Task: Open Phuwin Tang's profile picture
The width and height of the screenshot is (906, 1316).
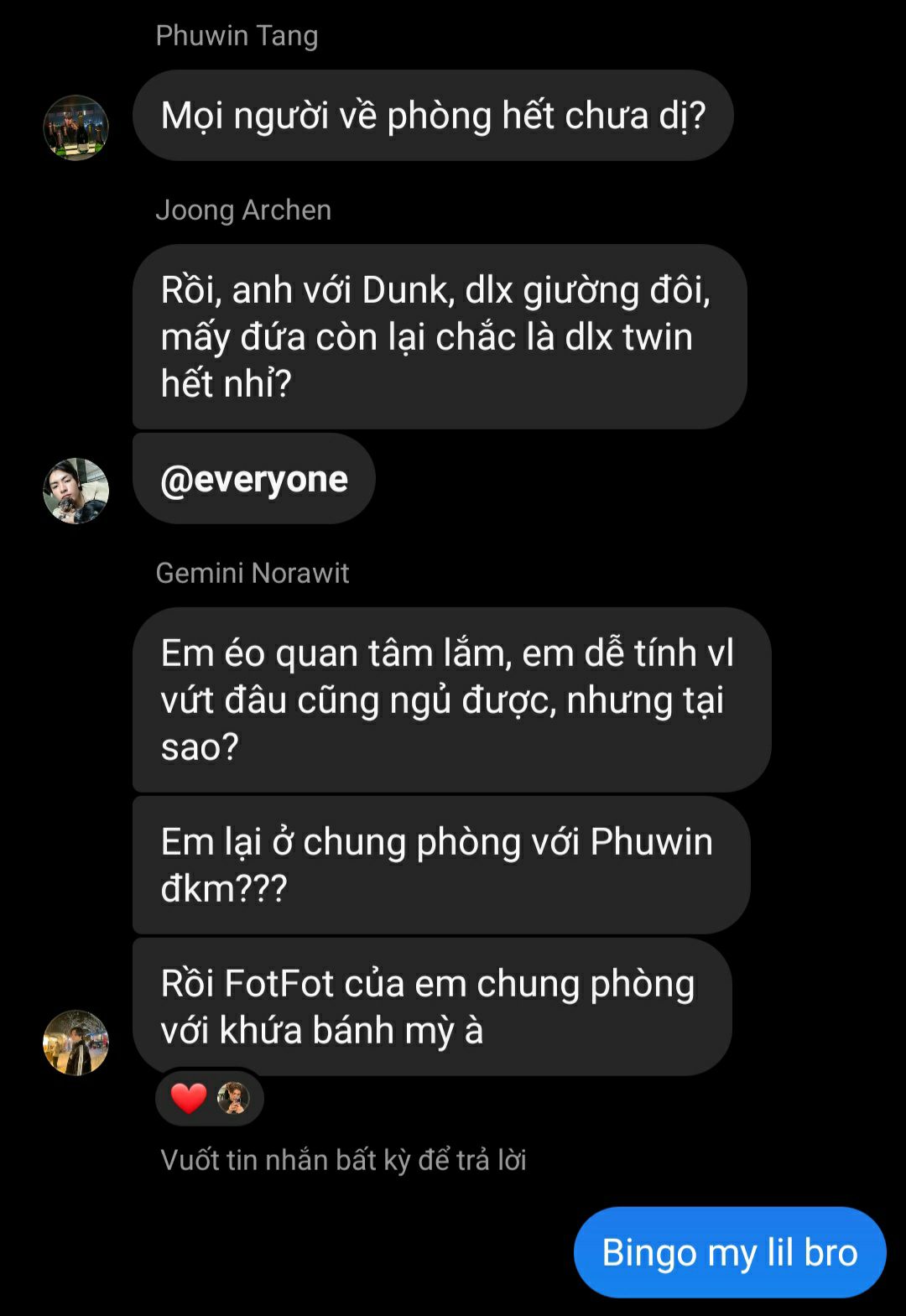Action: 75,127
